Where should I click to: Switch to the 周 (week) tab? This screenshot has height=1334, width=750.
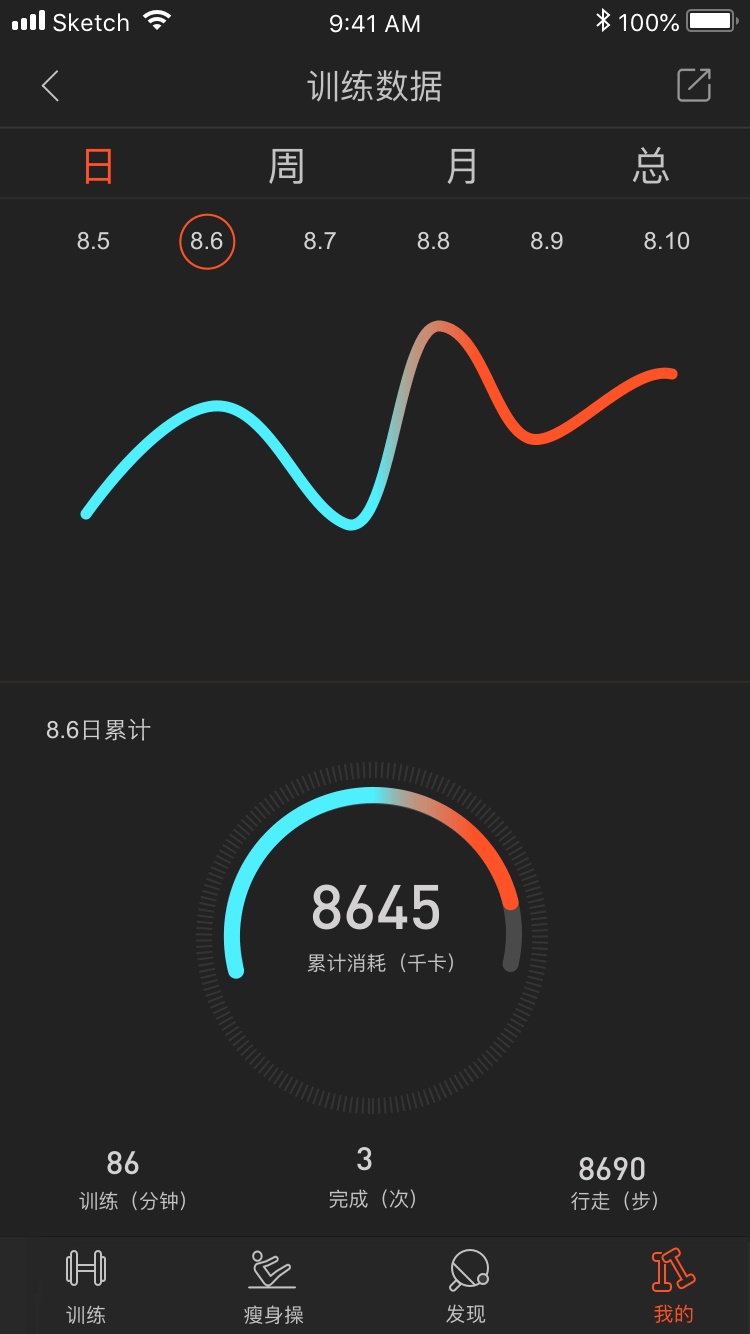tap(286, 166)
